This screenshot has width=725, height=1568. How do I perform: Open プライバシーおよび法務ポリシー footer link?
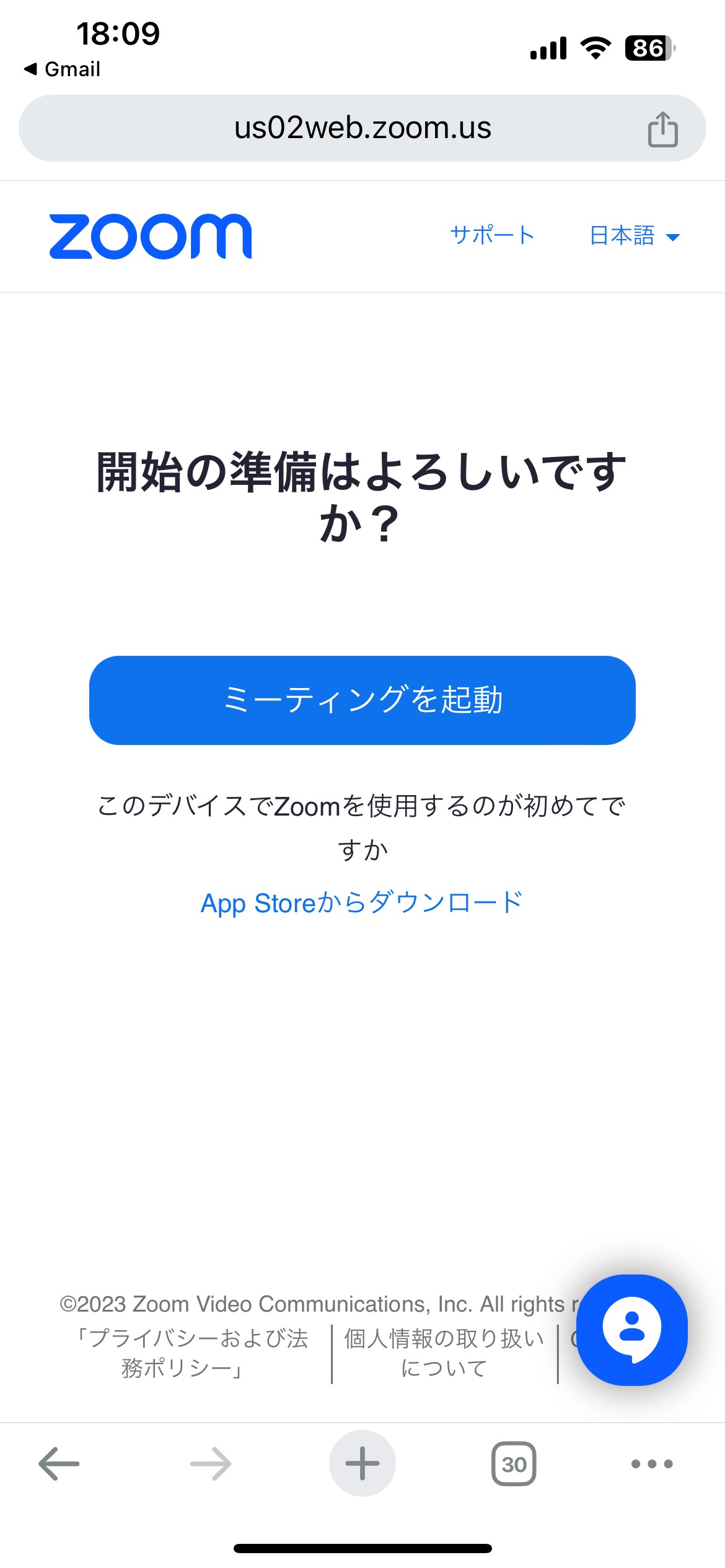[x=191, y=1354]
